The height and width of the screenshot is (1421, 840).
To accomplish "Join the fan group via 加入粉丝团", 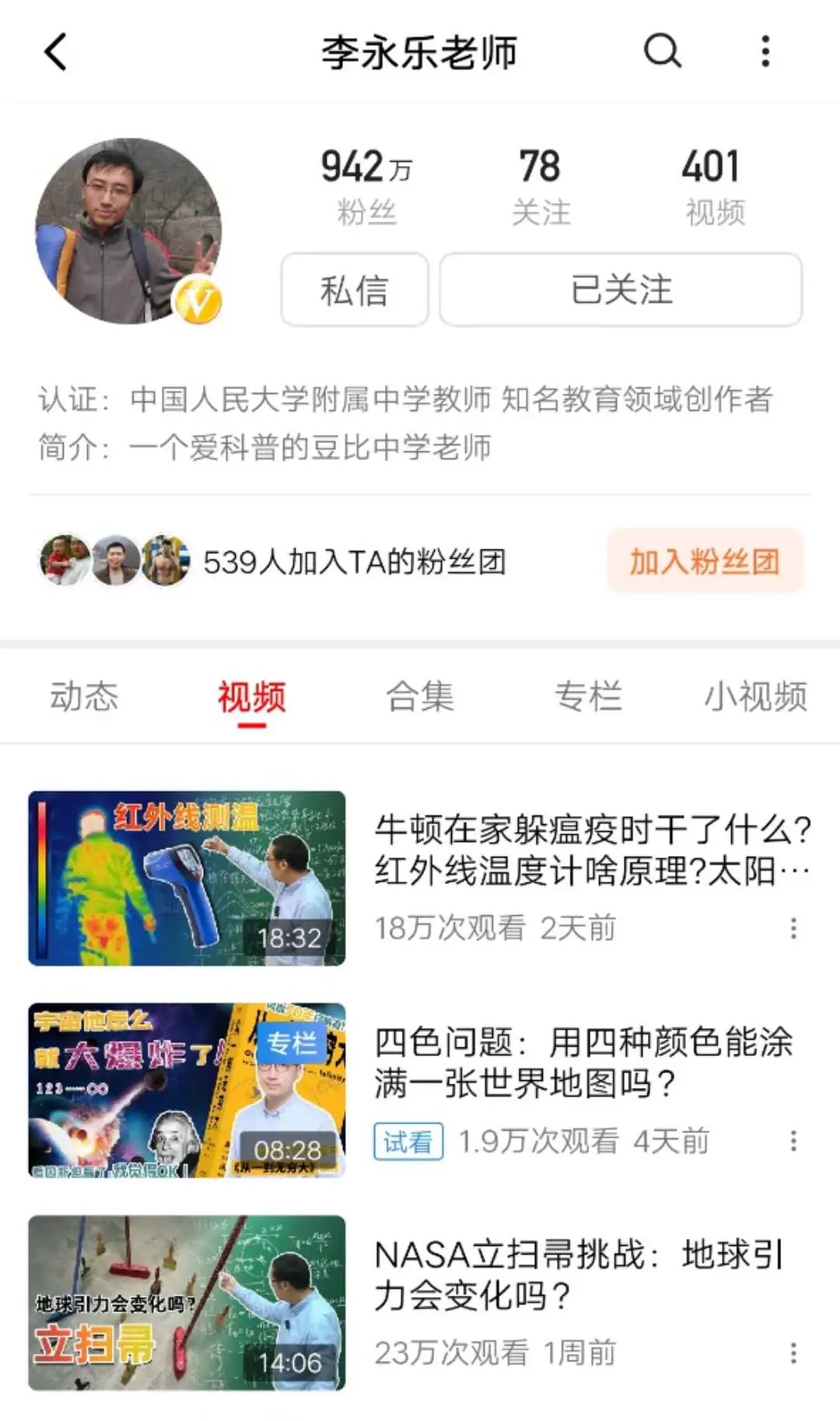I will [704, 561].
